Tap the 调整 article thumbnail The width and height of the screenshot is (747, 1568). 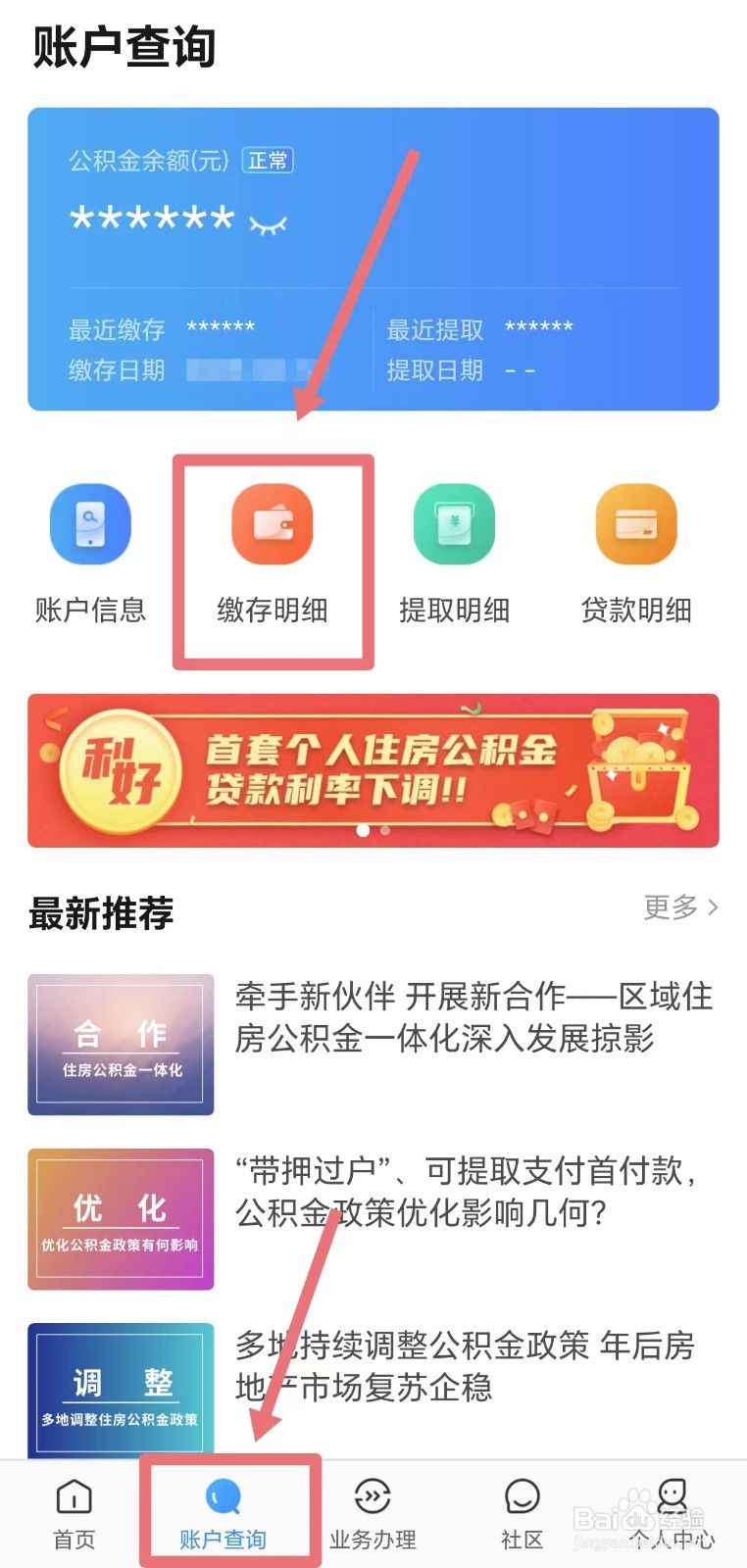(120, 1392)
